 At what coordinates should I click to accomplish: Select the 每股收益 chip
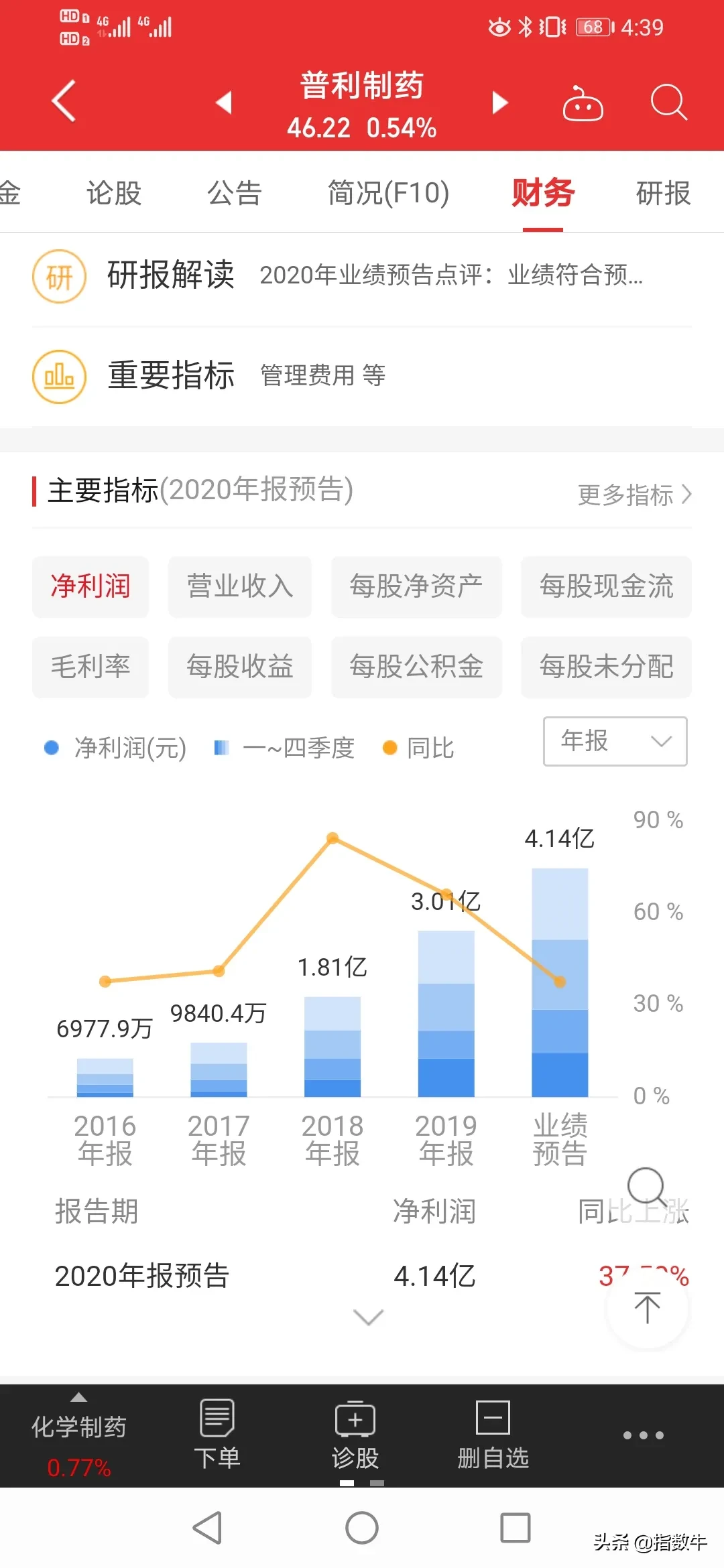(240, 667)
